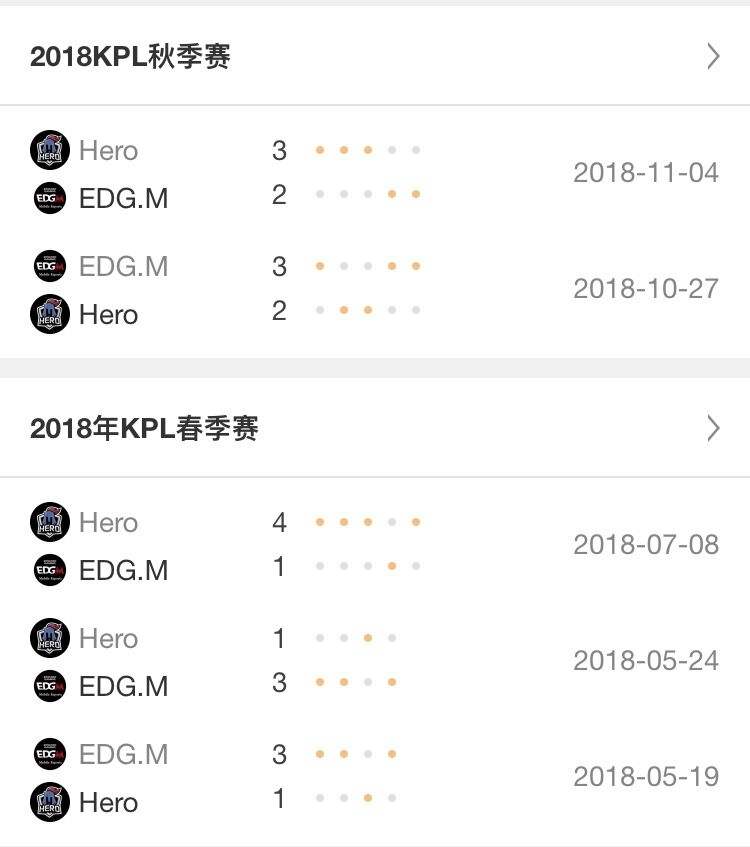Select the Hero logo in the 2018-10-27 match
This screenshot has height=847, width=750.
click(47, 314)
